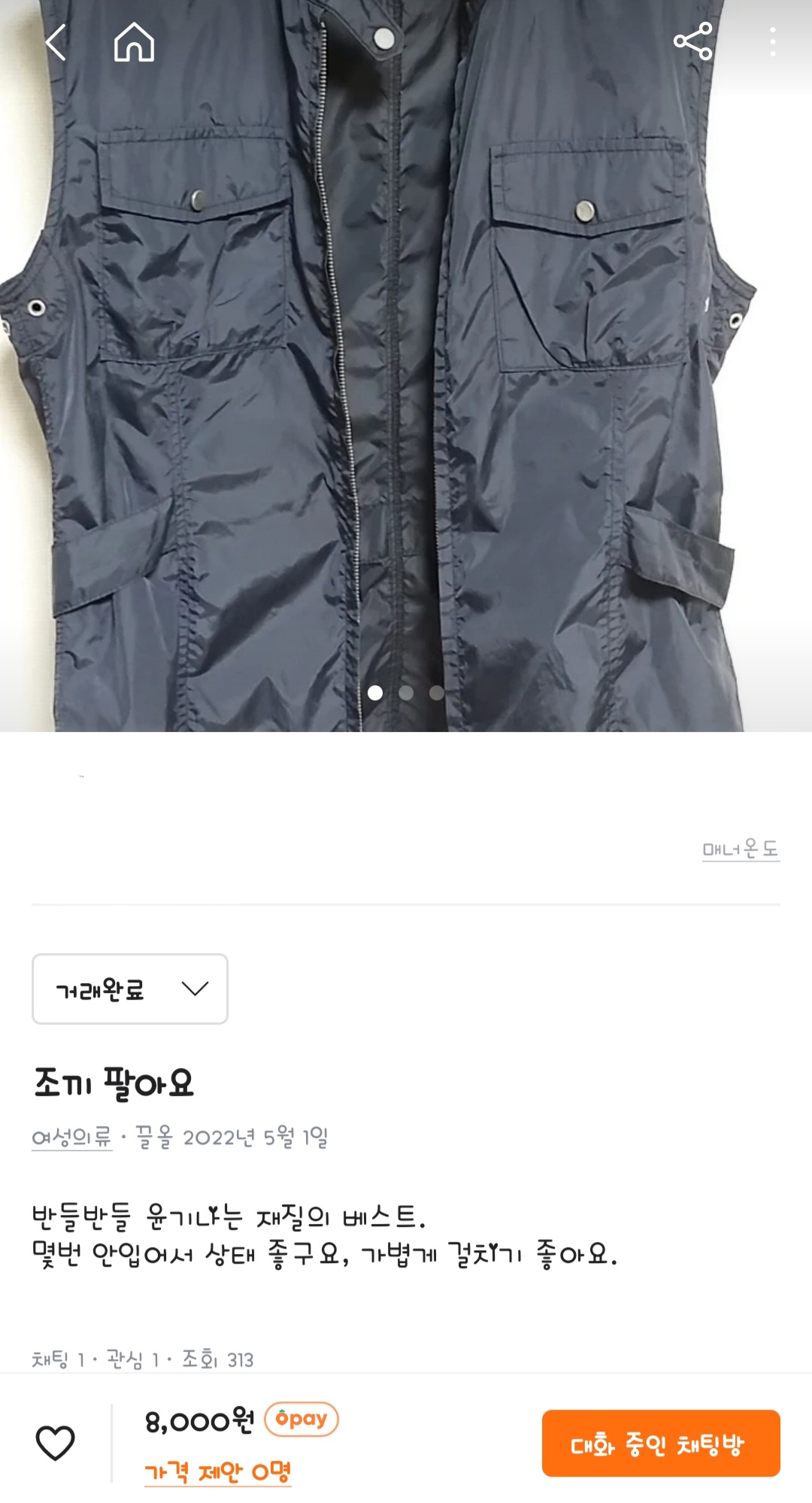Share this vest listing
The width and height of the screenshot is (812, 1503).
click(x=692, y=42)
